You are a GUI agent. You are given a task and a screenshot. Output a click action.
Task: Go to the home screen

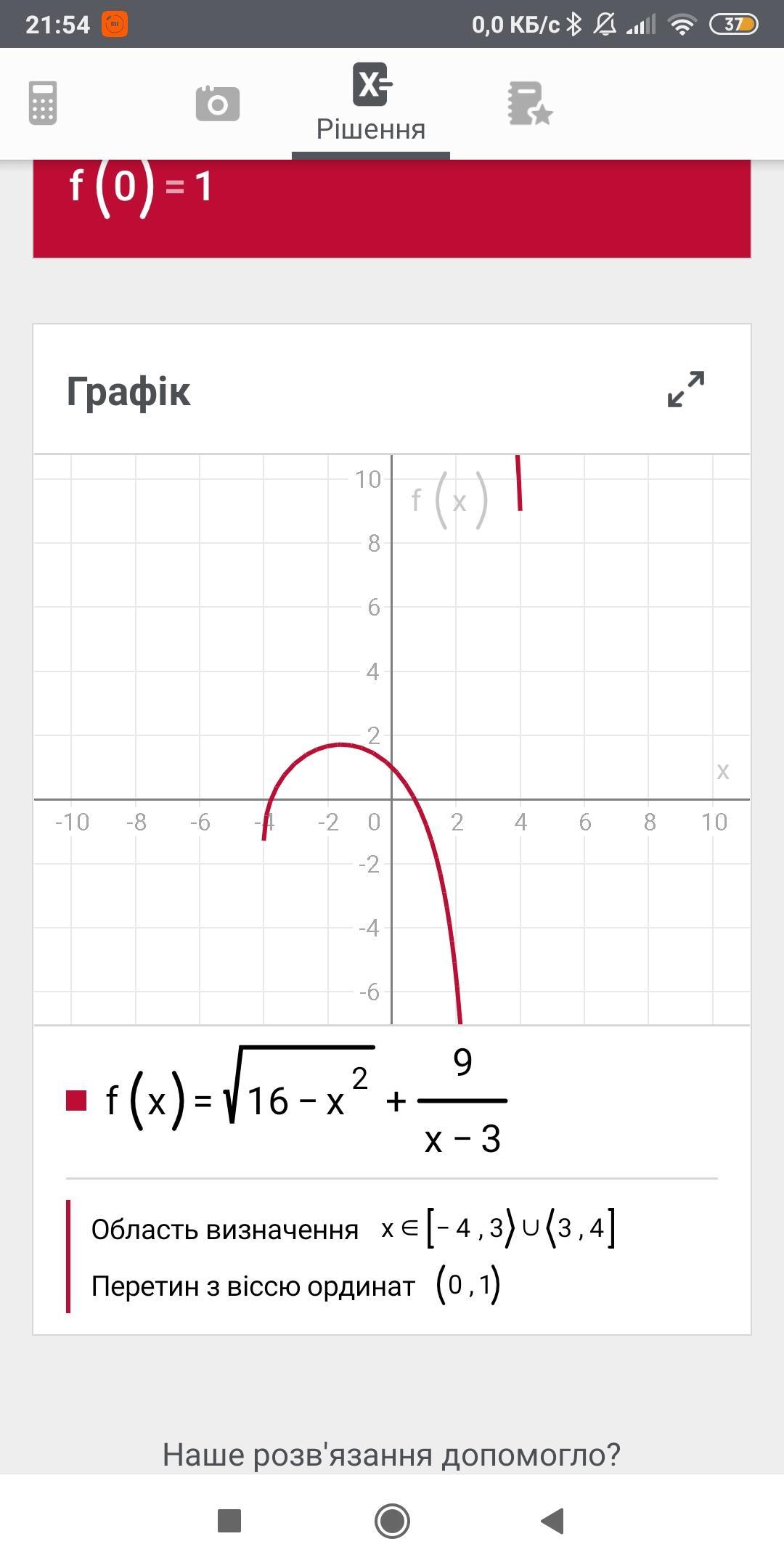pos(392,1520)
